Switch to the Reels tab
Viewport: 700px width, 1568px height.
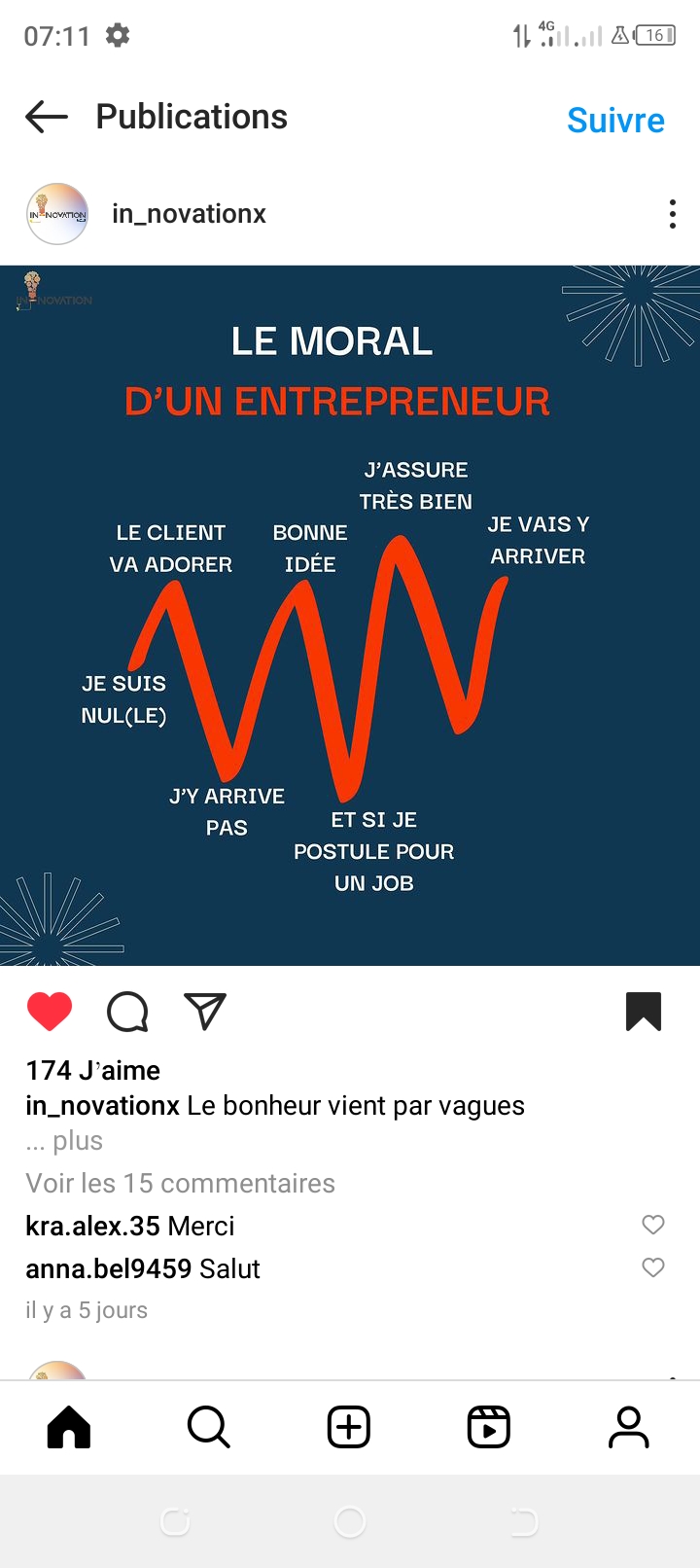[489, 1428]
